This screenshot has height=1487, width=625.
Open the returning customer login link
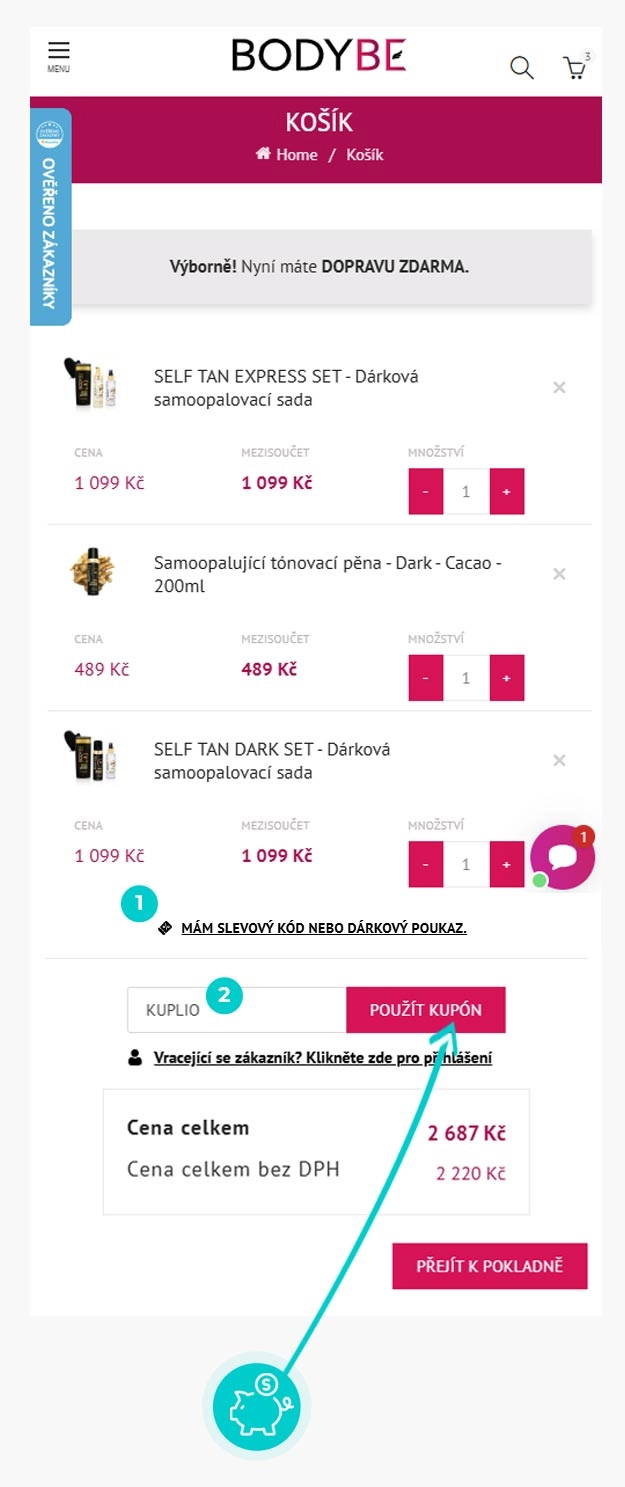(x=322, y=1057)
